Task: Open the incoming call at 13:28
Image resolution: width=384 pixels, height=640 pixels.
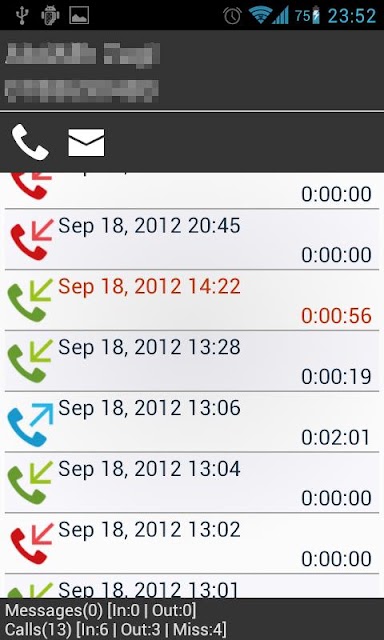Action: click(192, 361)
